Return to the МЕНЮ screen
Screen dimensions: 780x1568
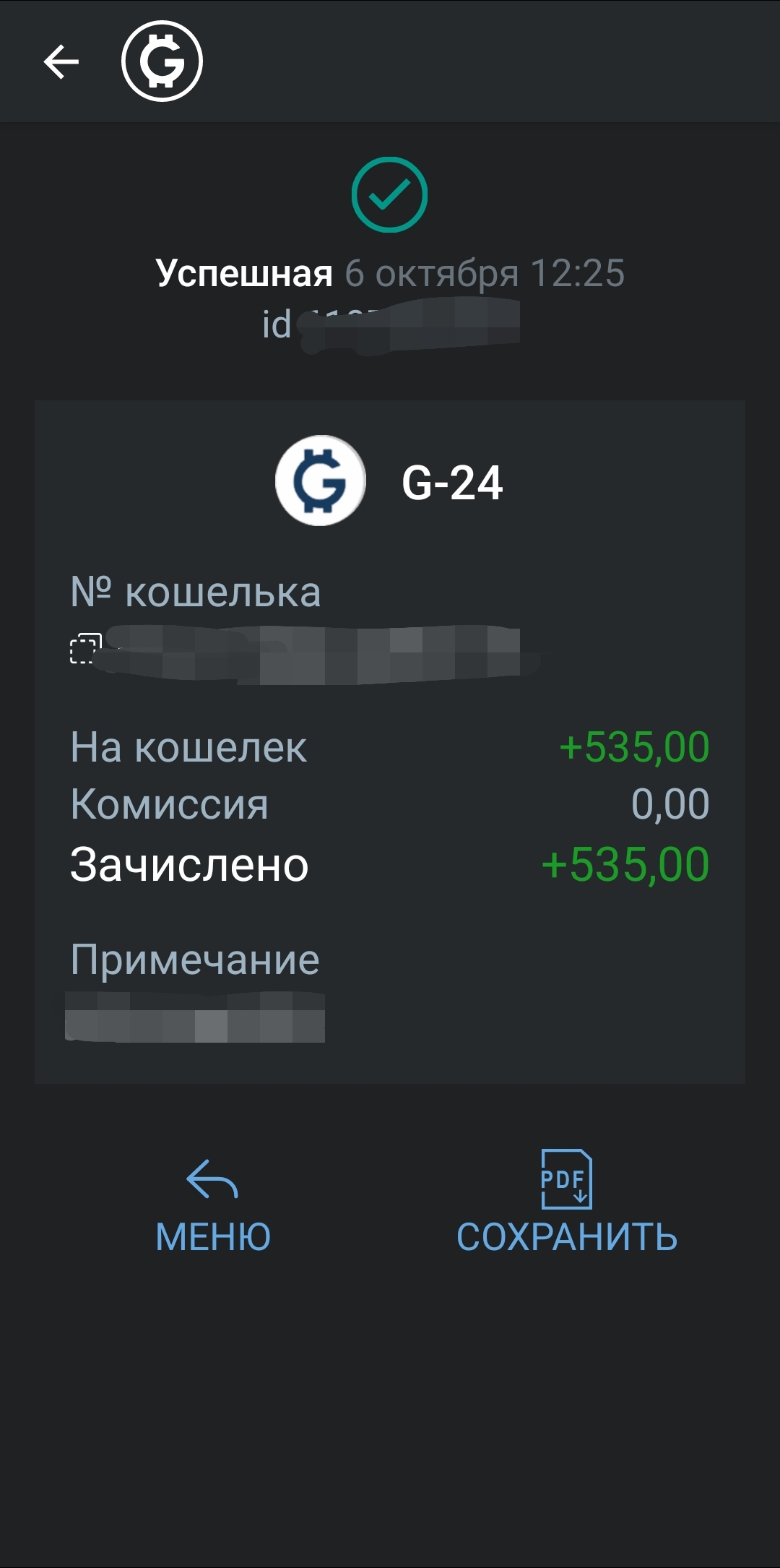pos(213,1205)
